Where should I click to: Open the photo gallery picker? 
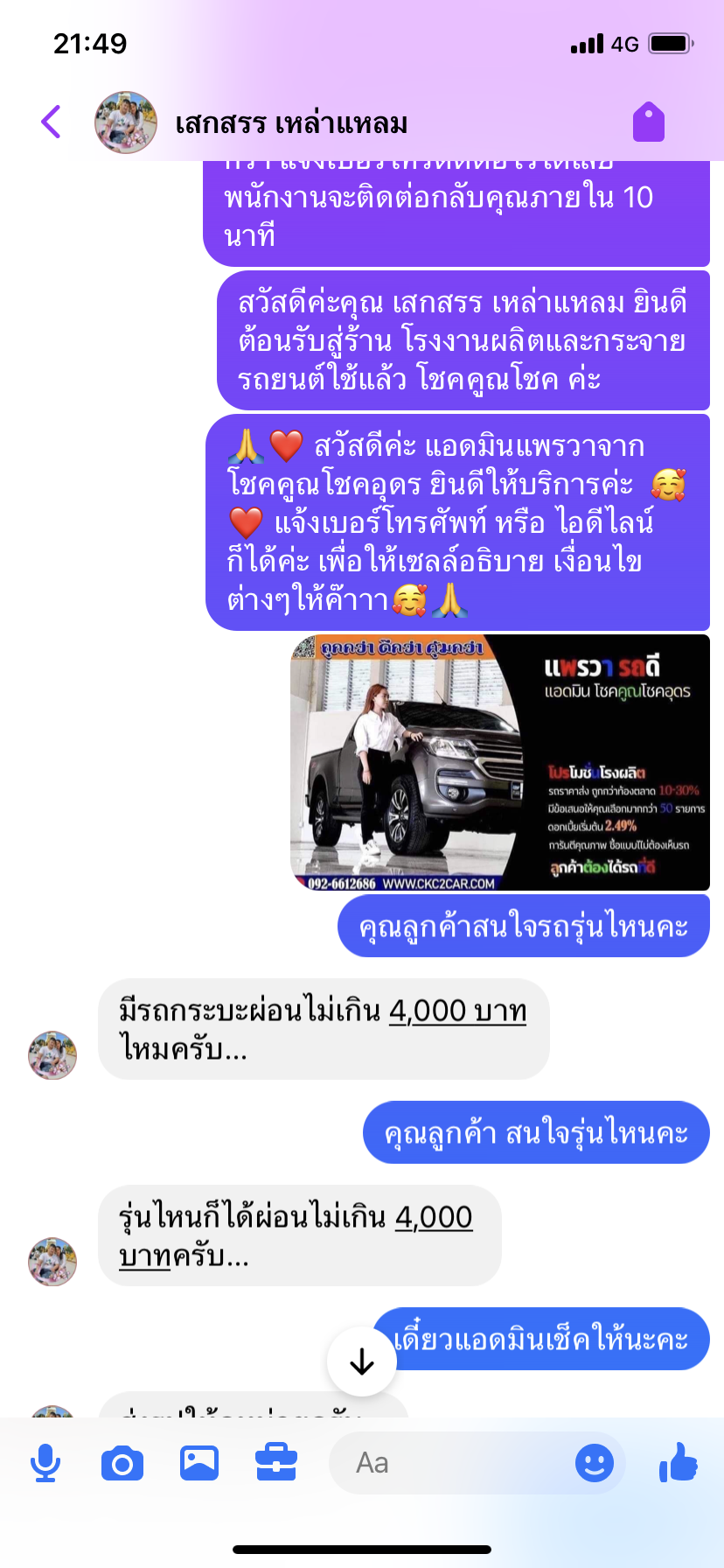(199, 1463)
